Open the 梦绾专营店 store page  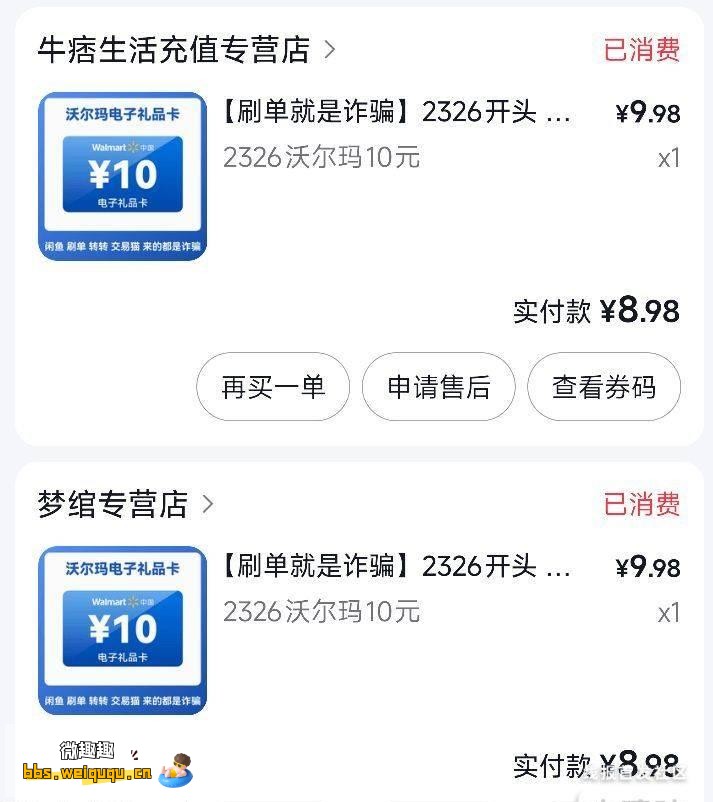tap(125, 504)
